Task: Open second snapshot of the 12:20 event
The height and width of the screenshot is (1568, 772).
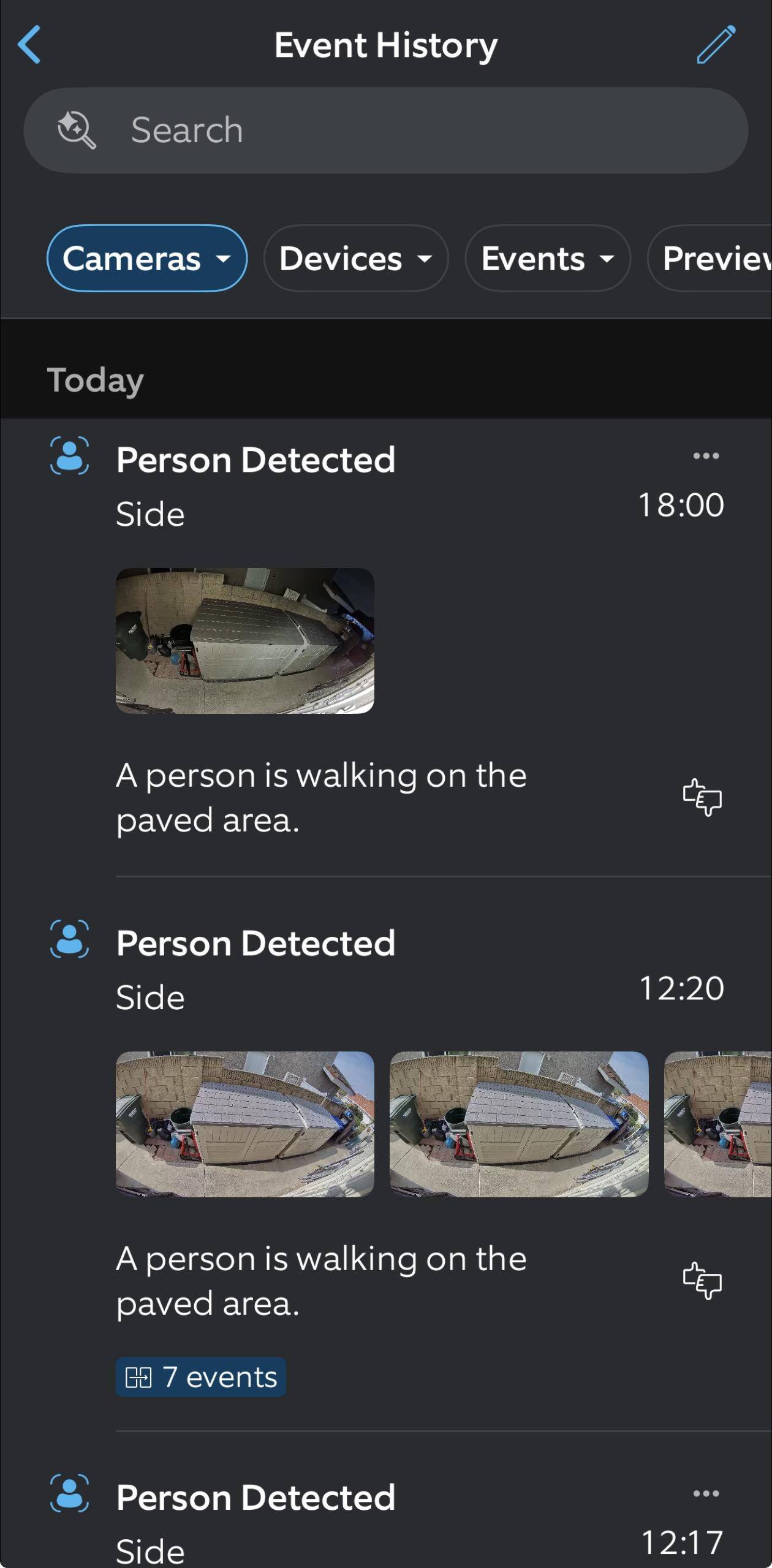Action: point(519,1124)
